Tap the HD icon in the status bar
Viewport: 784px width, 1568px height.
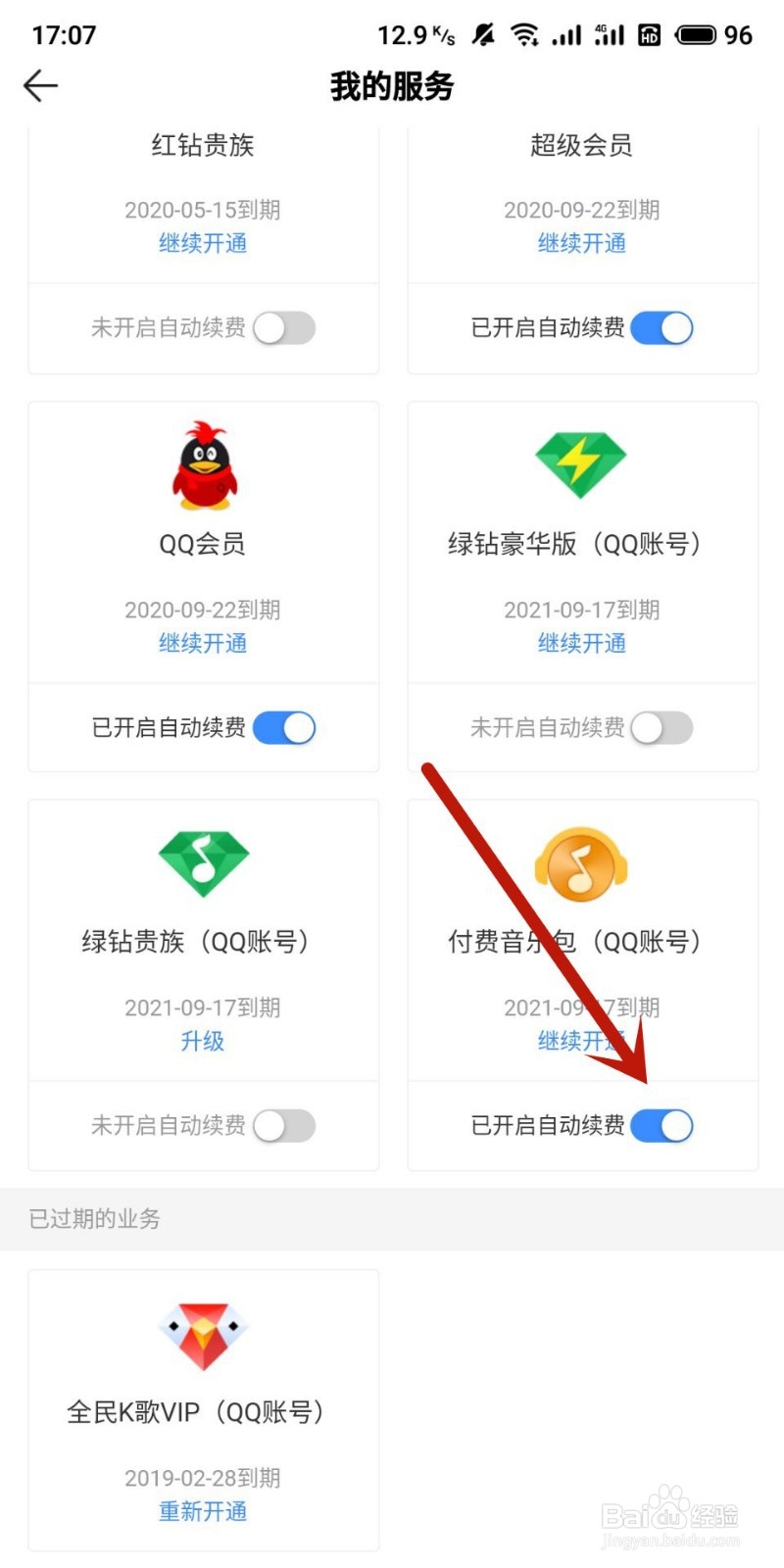click(x=649, y=34)
